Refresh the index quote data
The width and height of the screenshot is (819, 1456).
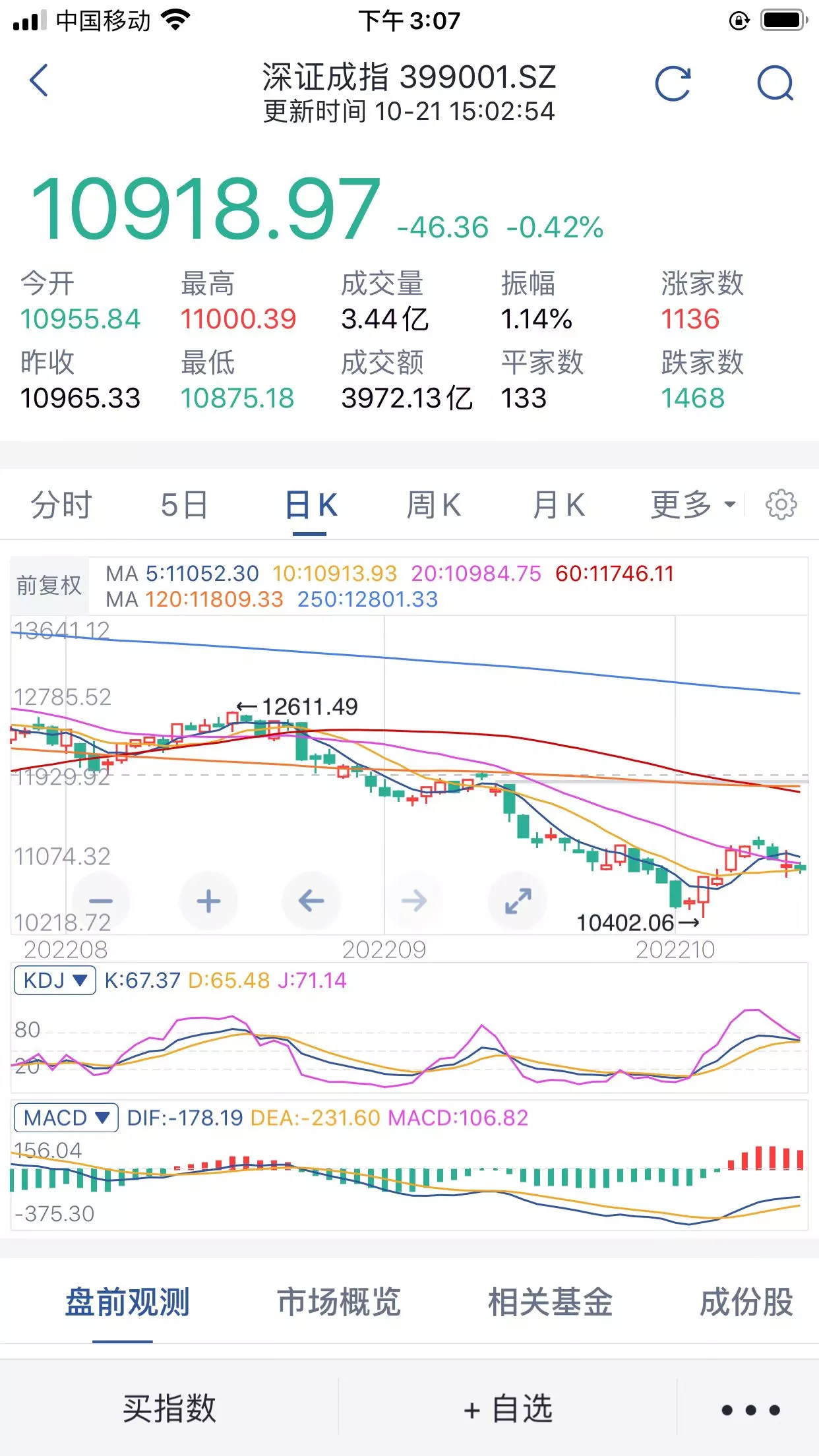673,84
